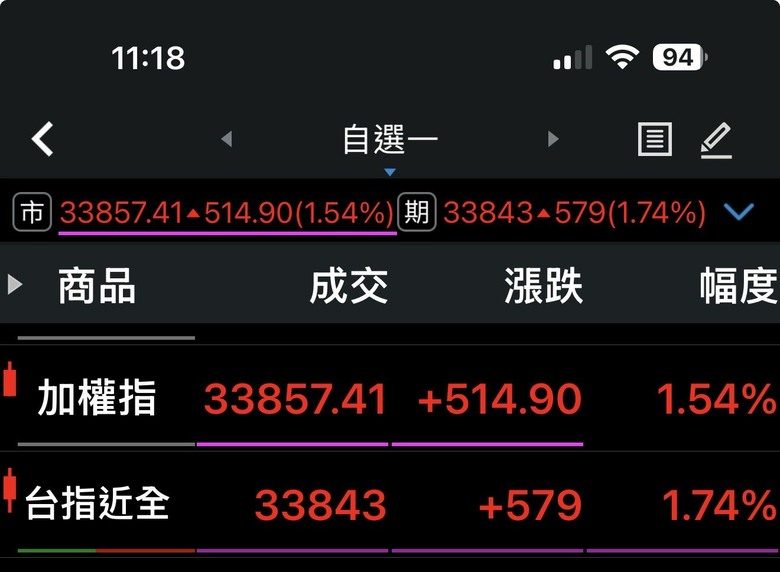780x572 pixels.
Task: Sort by 幅度 column header
Action: 739,286
